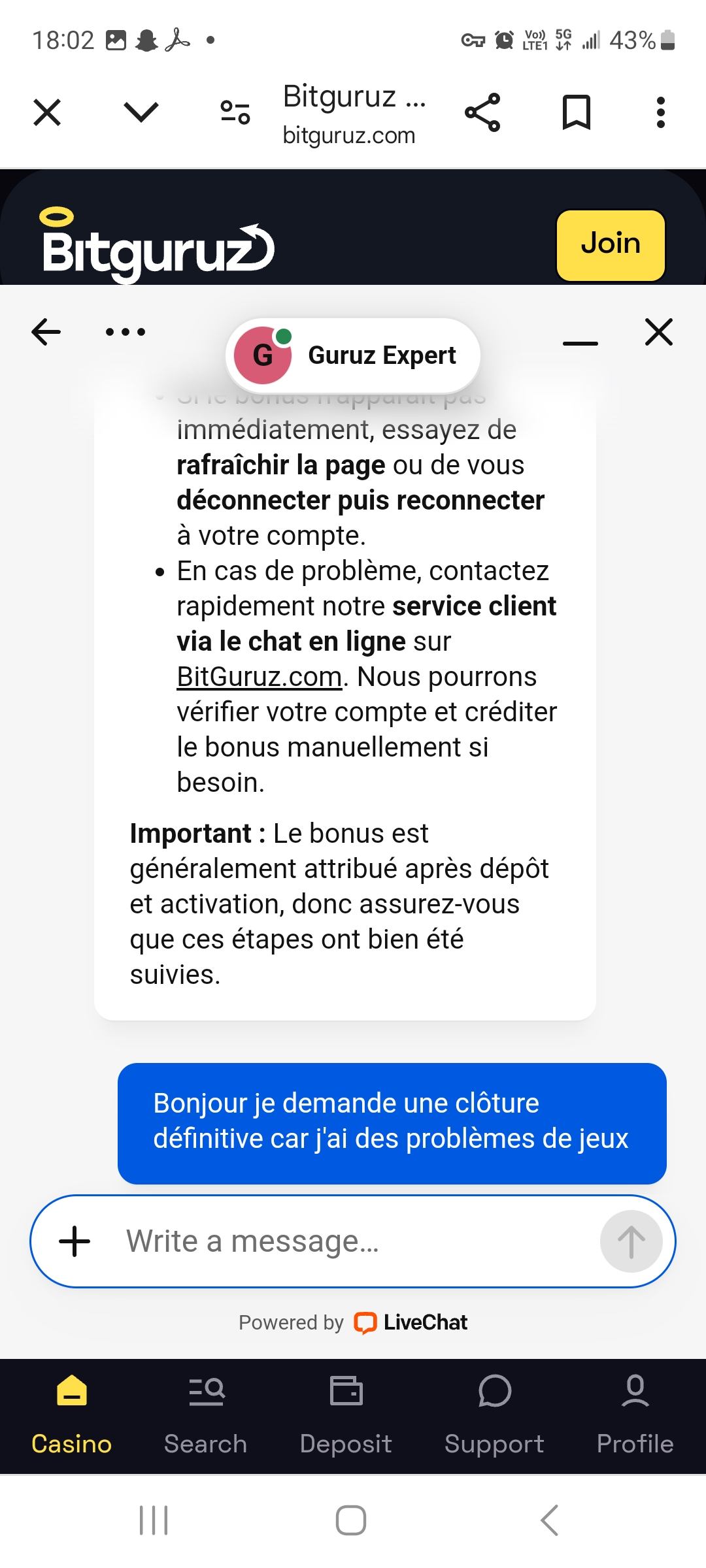Image resolution: width=706 pixels, height=1568 pixels.
Task: Tap the yellow Join button
Action: 611,245
